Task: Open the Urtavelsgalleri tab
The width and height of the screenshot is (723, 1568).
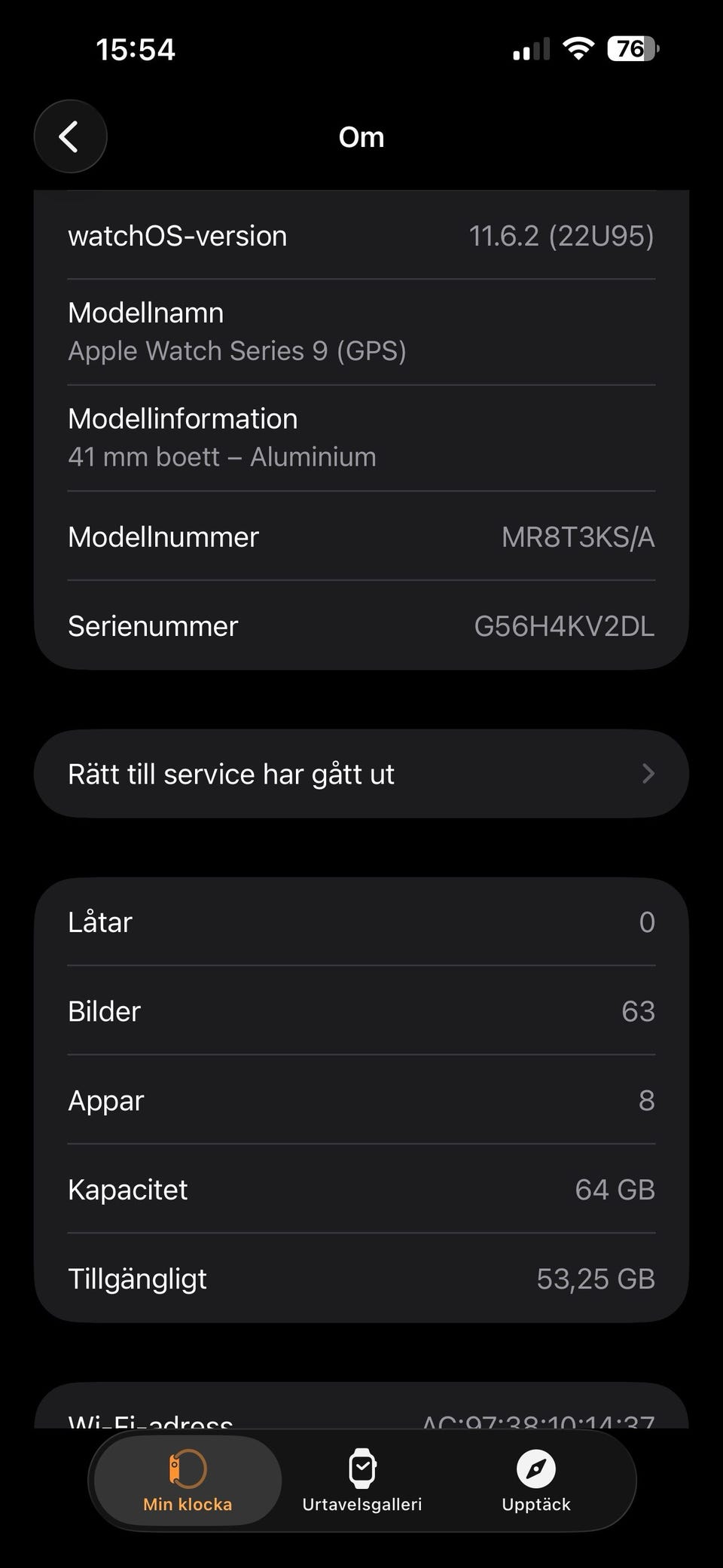Action: coord(362,1480)
